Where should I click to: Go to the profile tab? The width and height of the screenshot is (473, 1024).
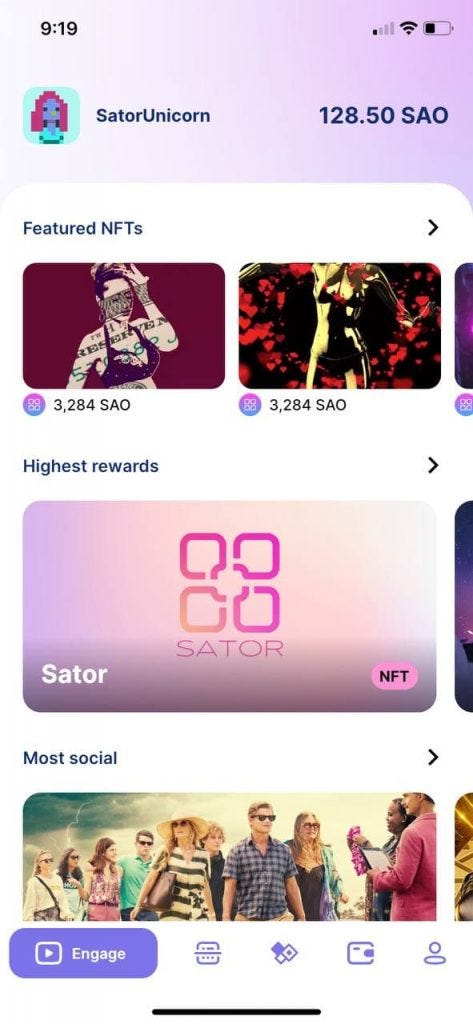point(434,953)
